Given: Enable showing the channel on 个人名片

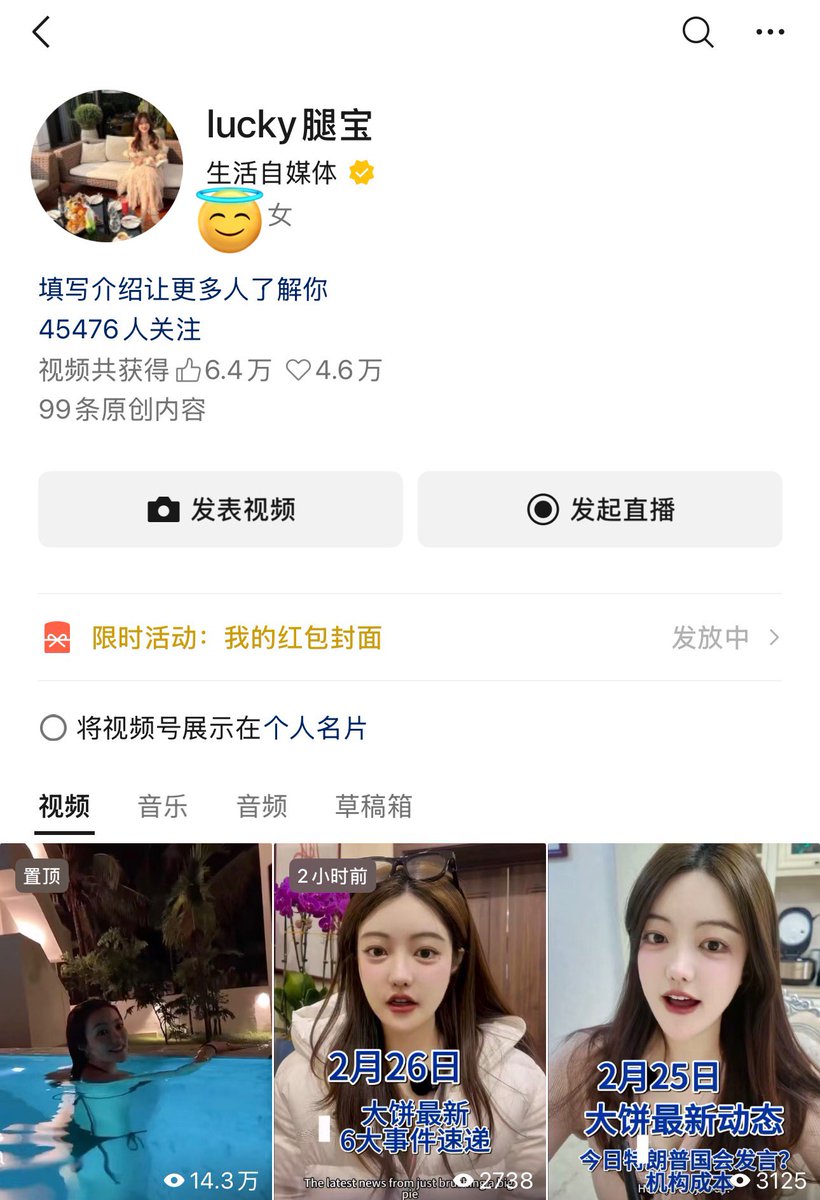Looking at the screenshot, I should tap(53, 728).
